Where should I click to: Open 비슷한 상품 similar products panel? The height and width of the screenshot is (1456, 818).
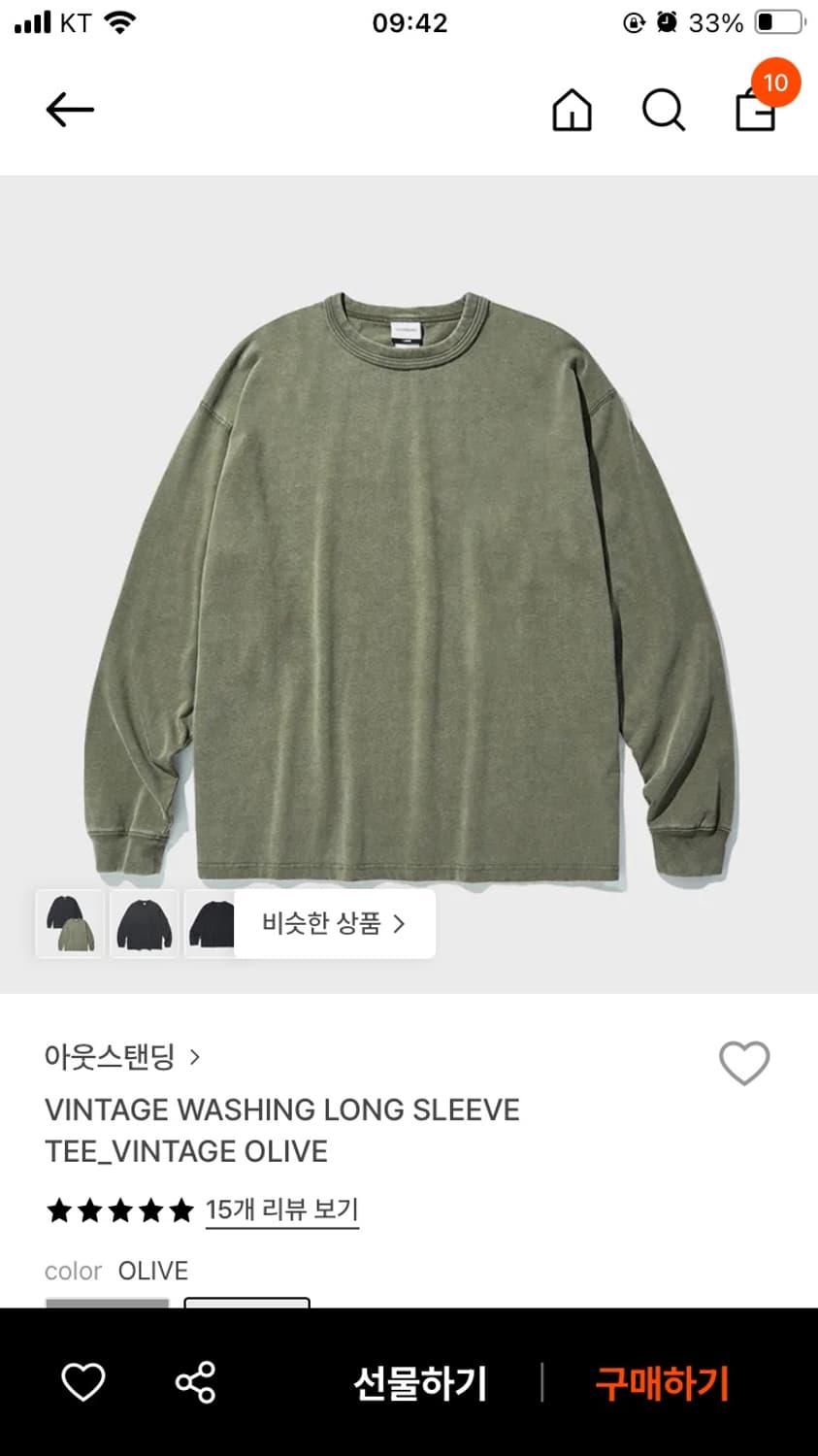(334, 925)
